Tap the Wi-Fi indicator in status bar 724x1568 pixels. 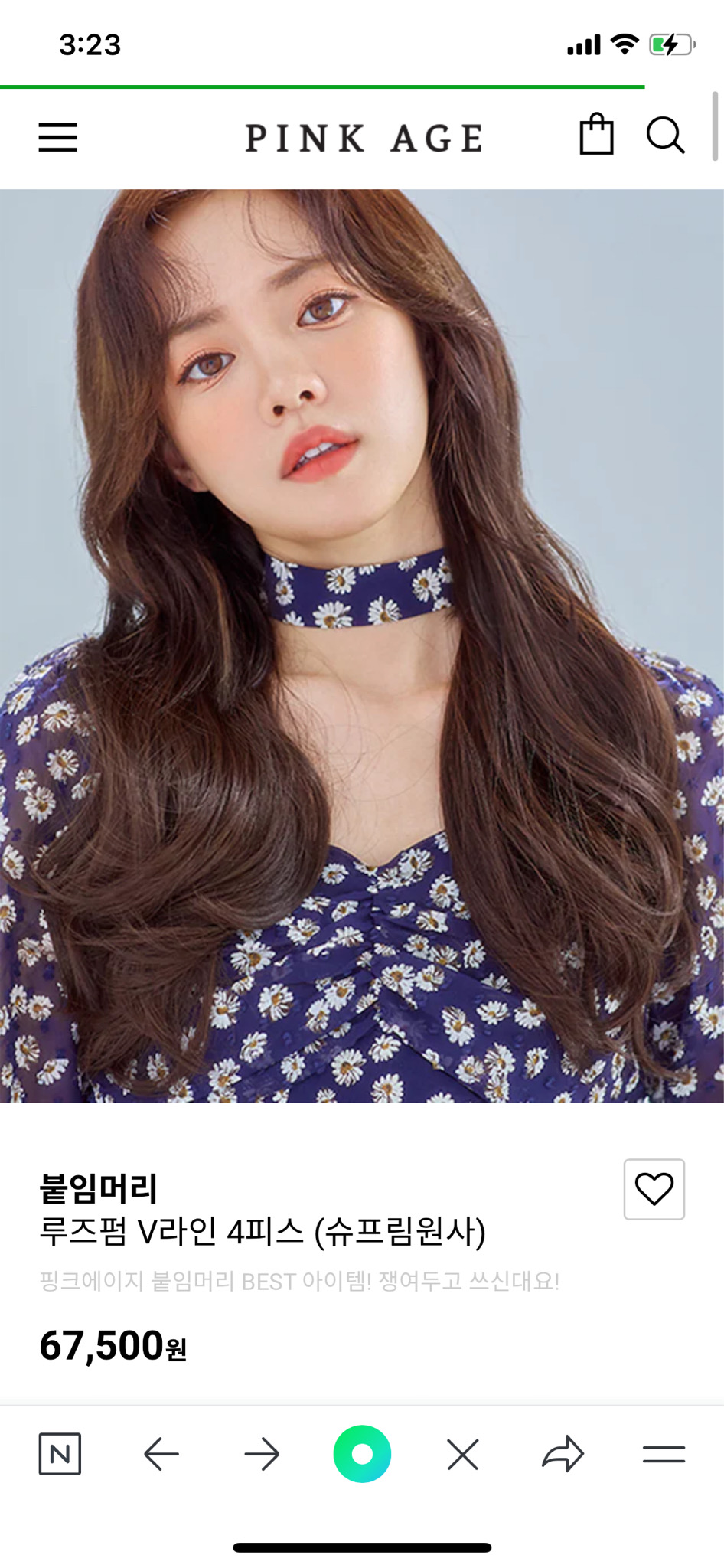[625, 44]
